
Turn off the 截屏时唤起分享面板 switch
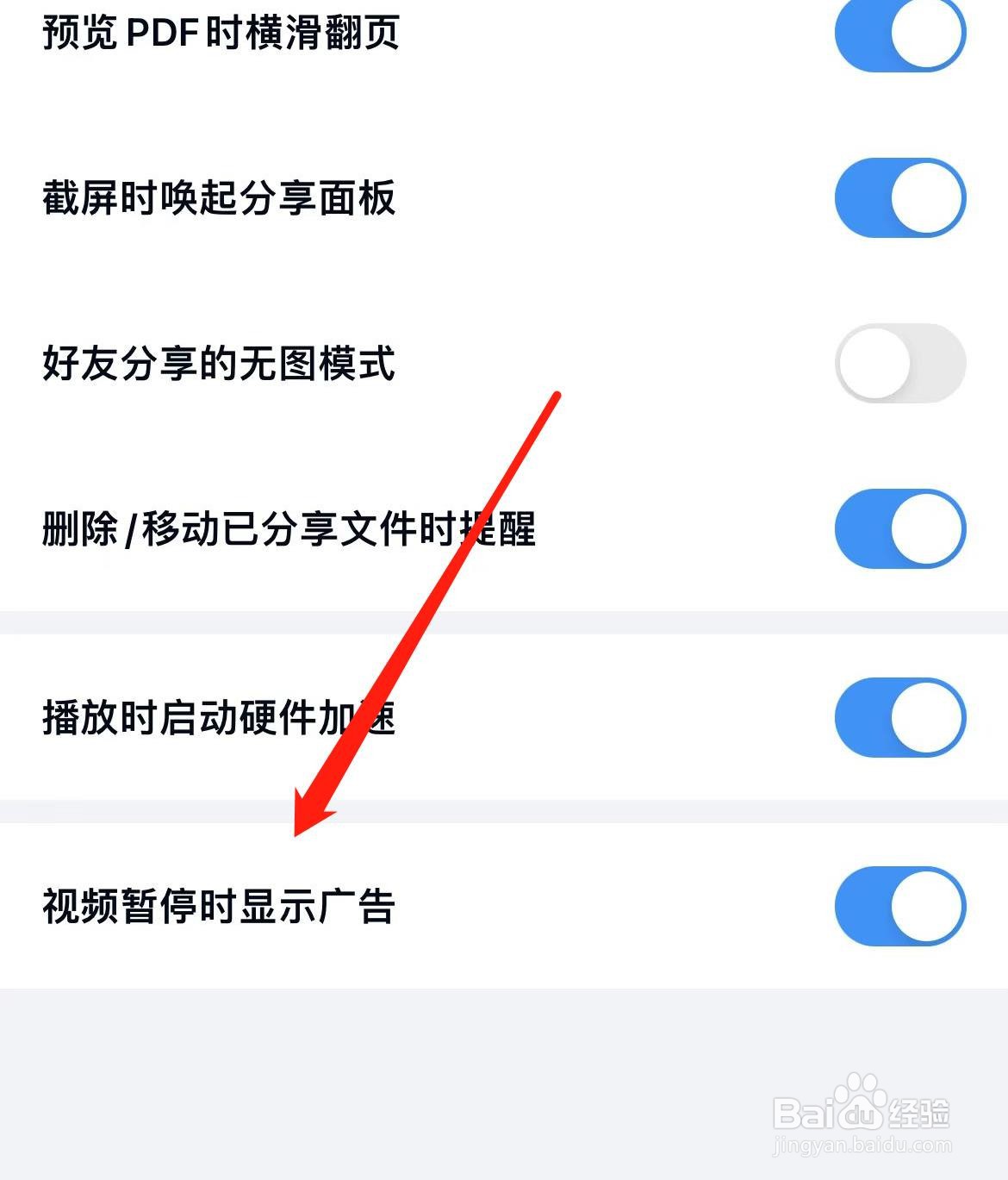click(x=899, y=197)
